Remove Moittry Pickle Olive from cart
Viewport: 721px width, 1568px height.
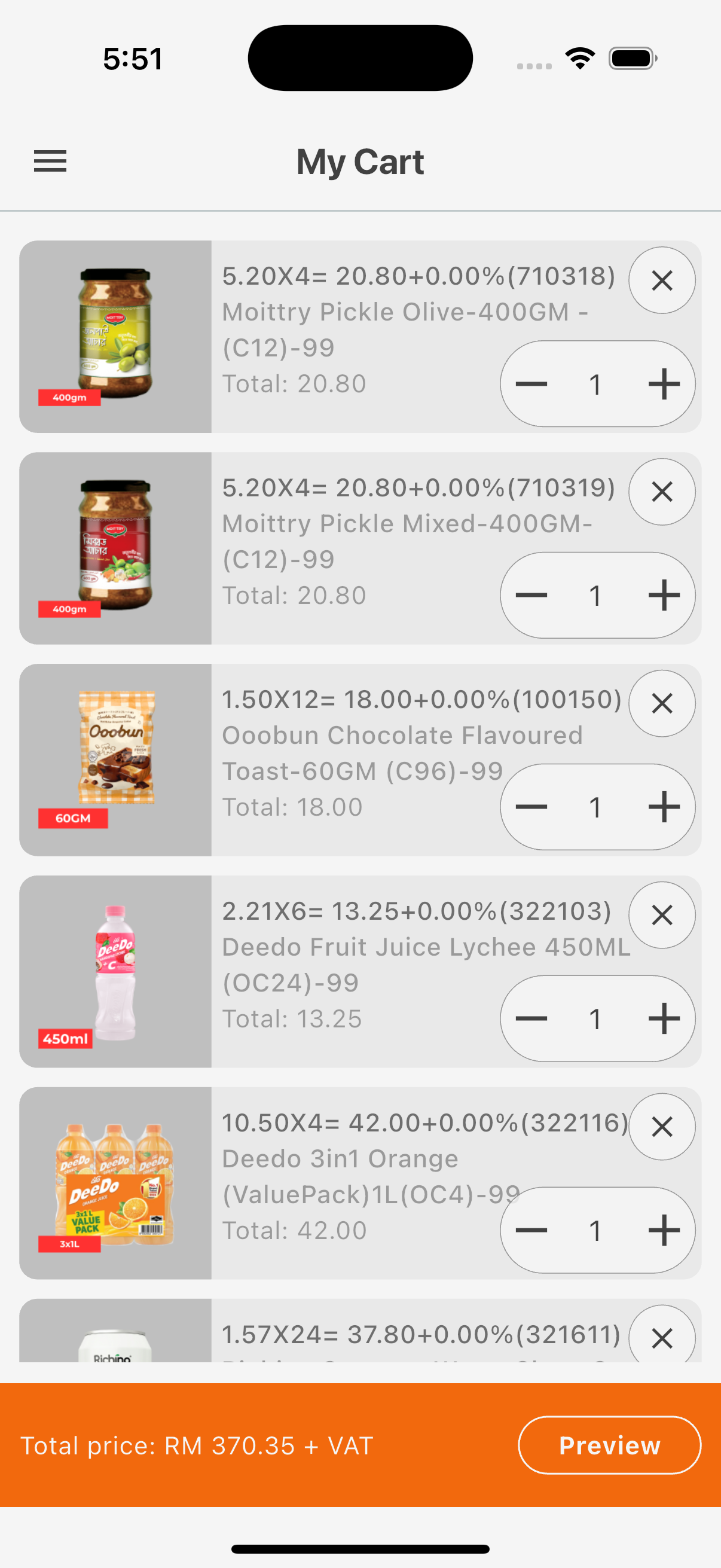pos(662,280)
